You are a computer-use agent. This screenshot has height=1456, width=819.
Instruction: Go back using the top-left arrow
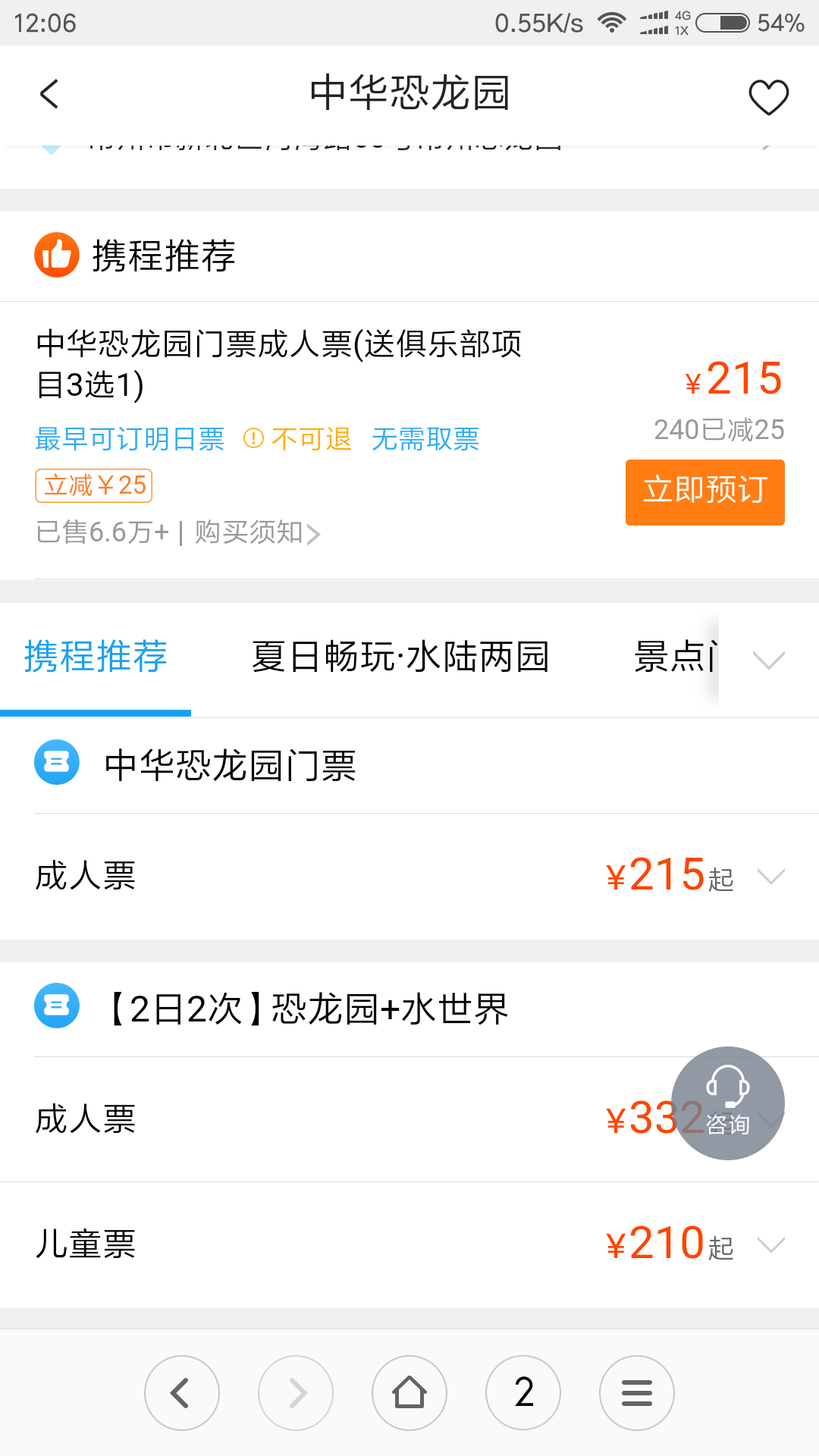tap(49, 95)
